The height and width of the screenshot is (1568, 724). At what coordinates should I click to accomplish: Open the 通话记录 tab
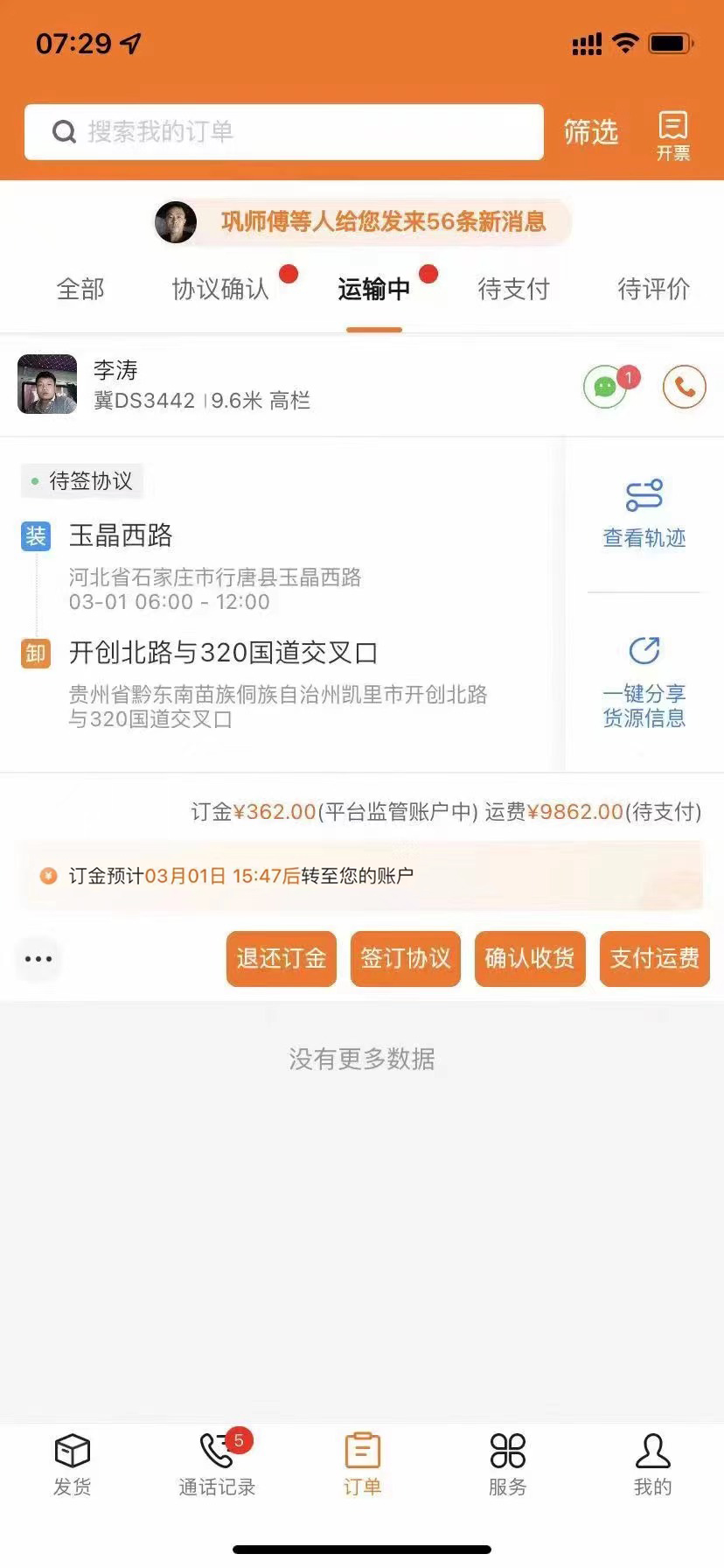point(217,1466)
